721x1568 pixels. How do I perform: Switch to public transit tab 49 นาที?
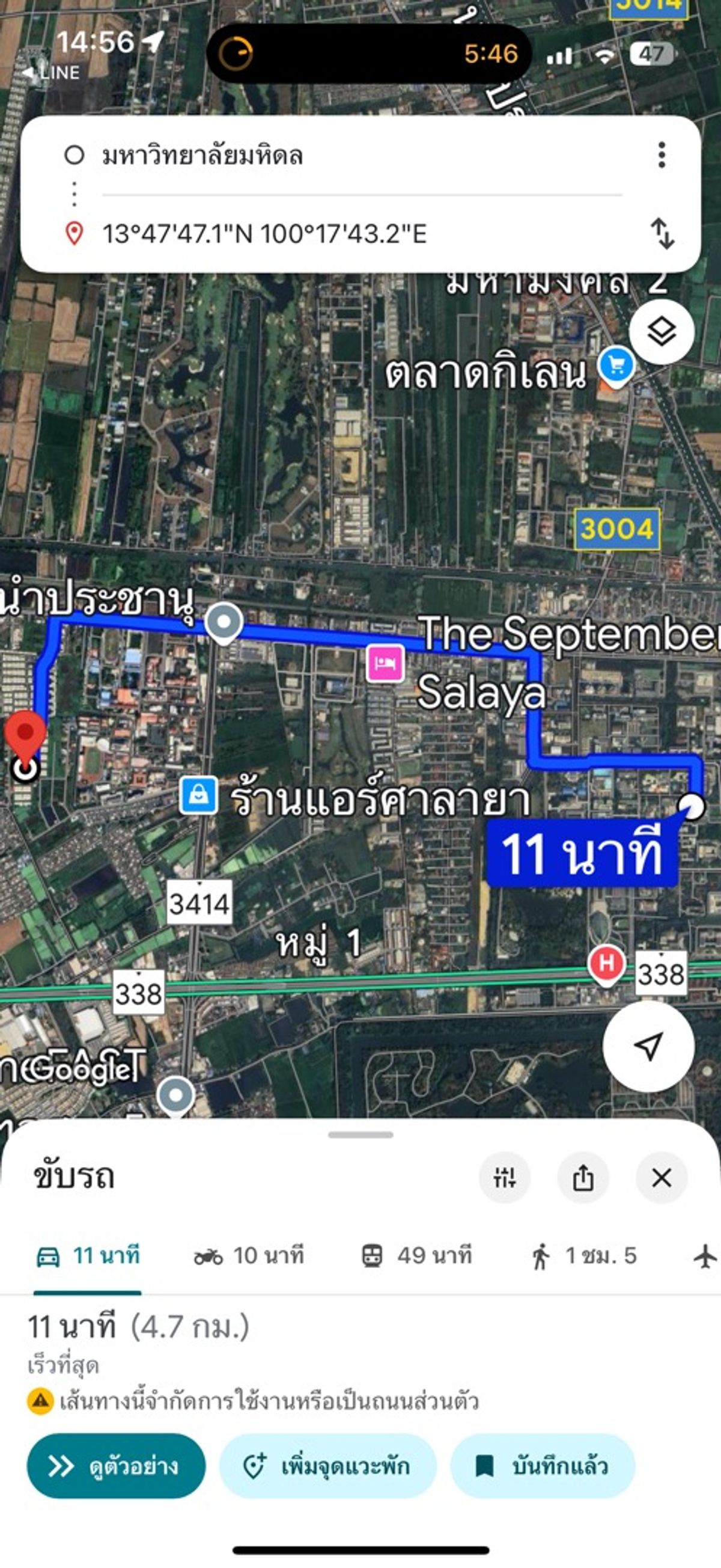click(x=416, y=1256)
